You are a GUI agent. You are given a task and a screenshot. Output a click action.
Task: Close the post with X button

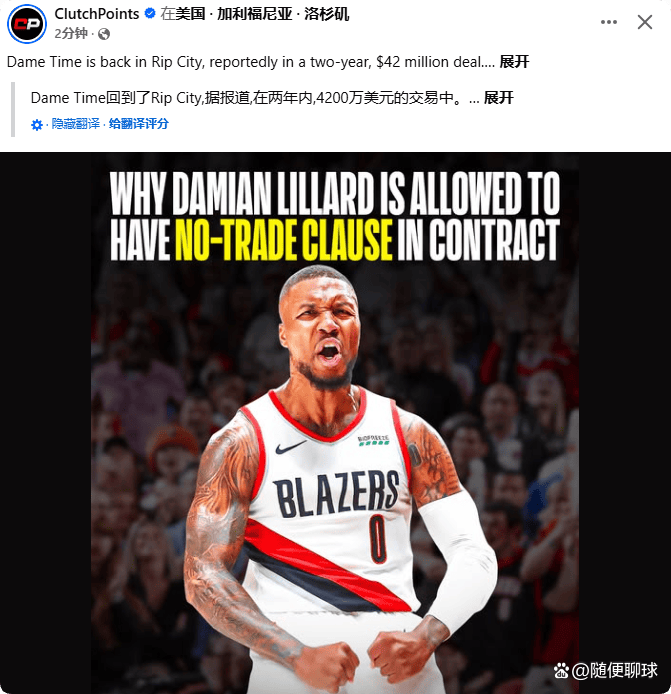(645, 22)
